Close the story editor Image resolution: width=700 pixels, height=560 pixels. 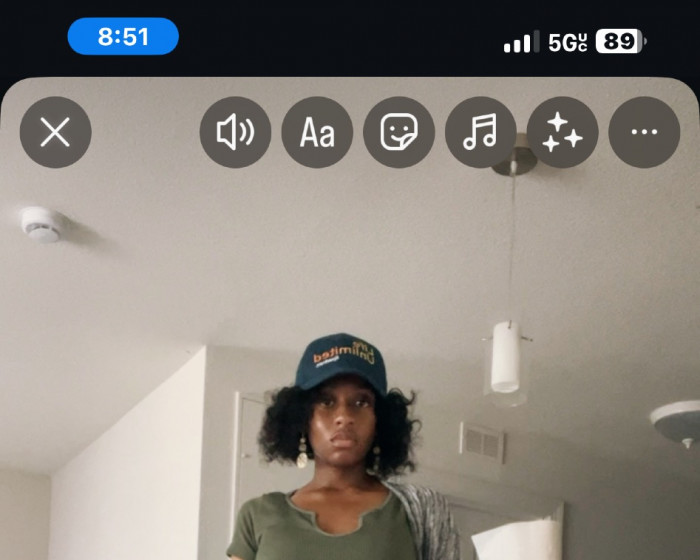click(55, 132)
